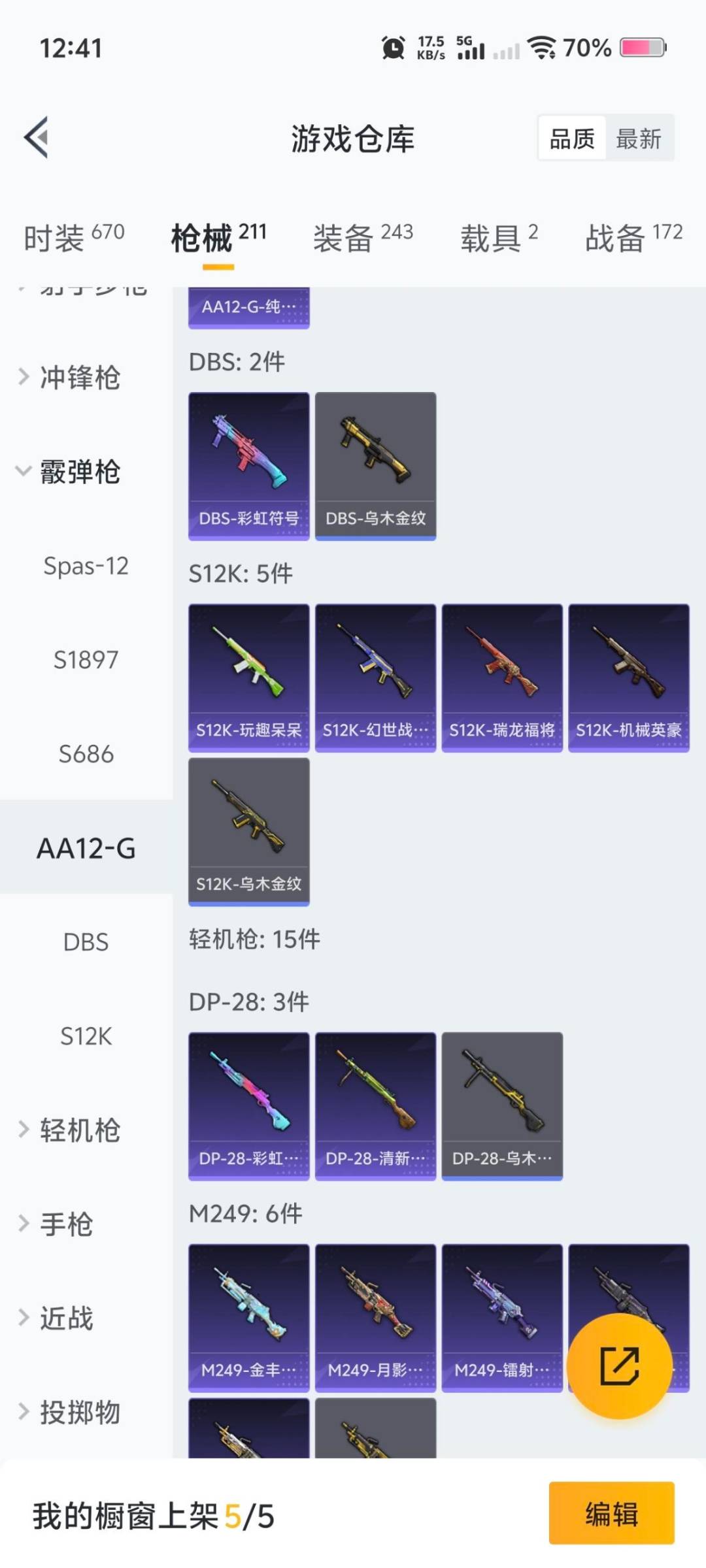Collapse the 霰弹枪 category
Screen dimensions: 706x1568
pyautogui.click(x=78, y=471)
